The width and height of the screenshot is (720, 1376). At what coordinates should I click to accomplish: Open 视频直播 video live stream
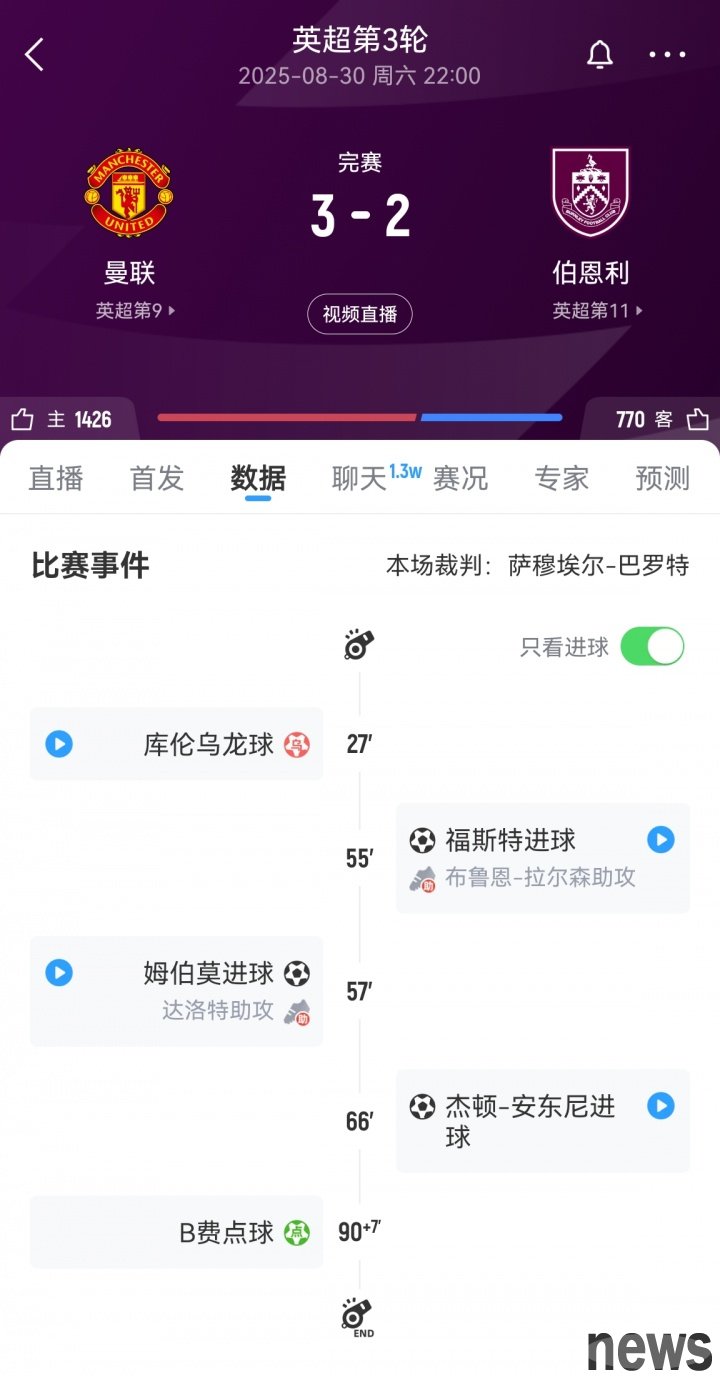[359, 314]
